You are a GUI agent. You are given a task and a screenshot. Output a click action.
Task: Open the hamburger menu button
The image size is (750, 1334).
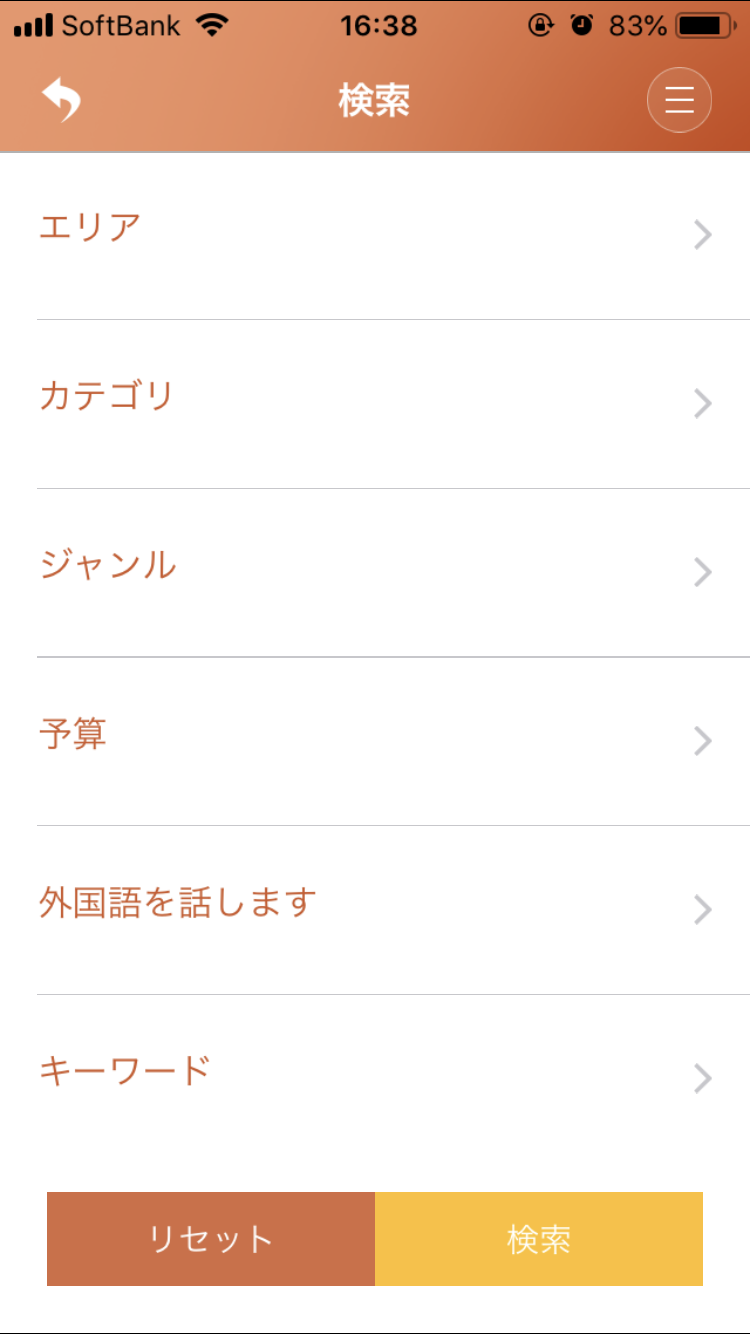[679, 100]
